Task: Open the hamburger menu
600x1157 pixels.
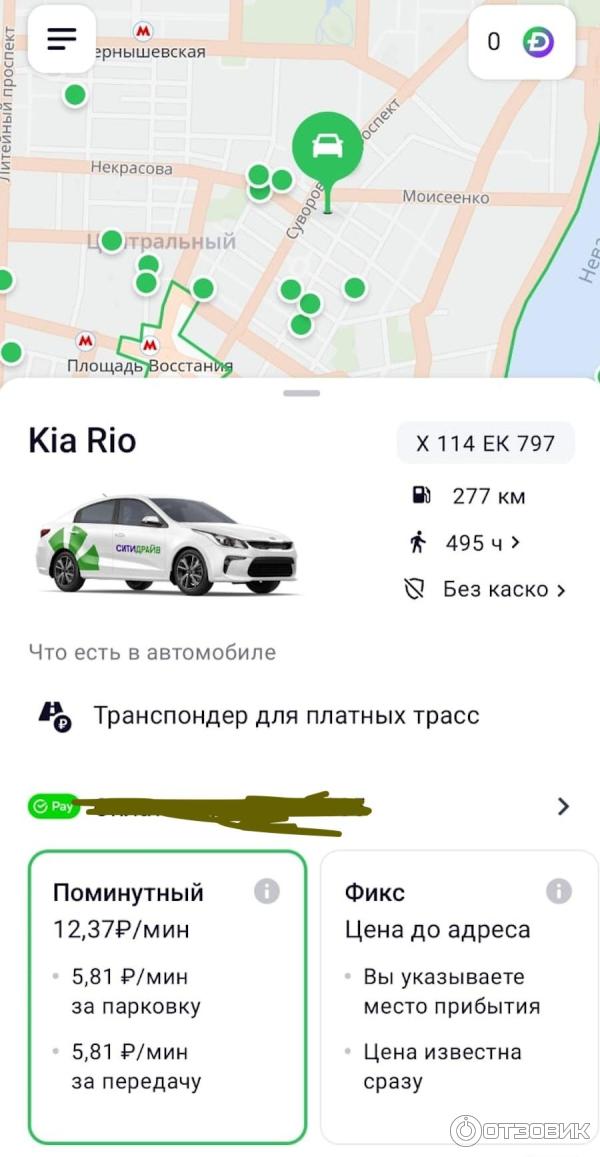Action: point(62,39)
